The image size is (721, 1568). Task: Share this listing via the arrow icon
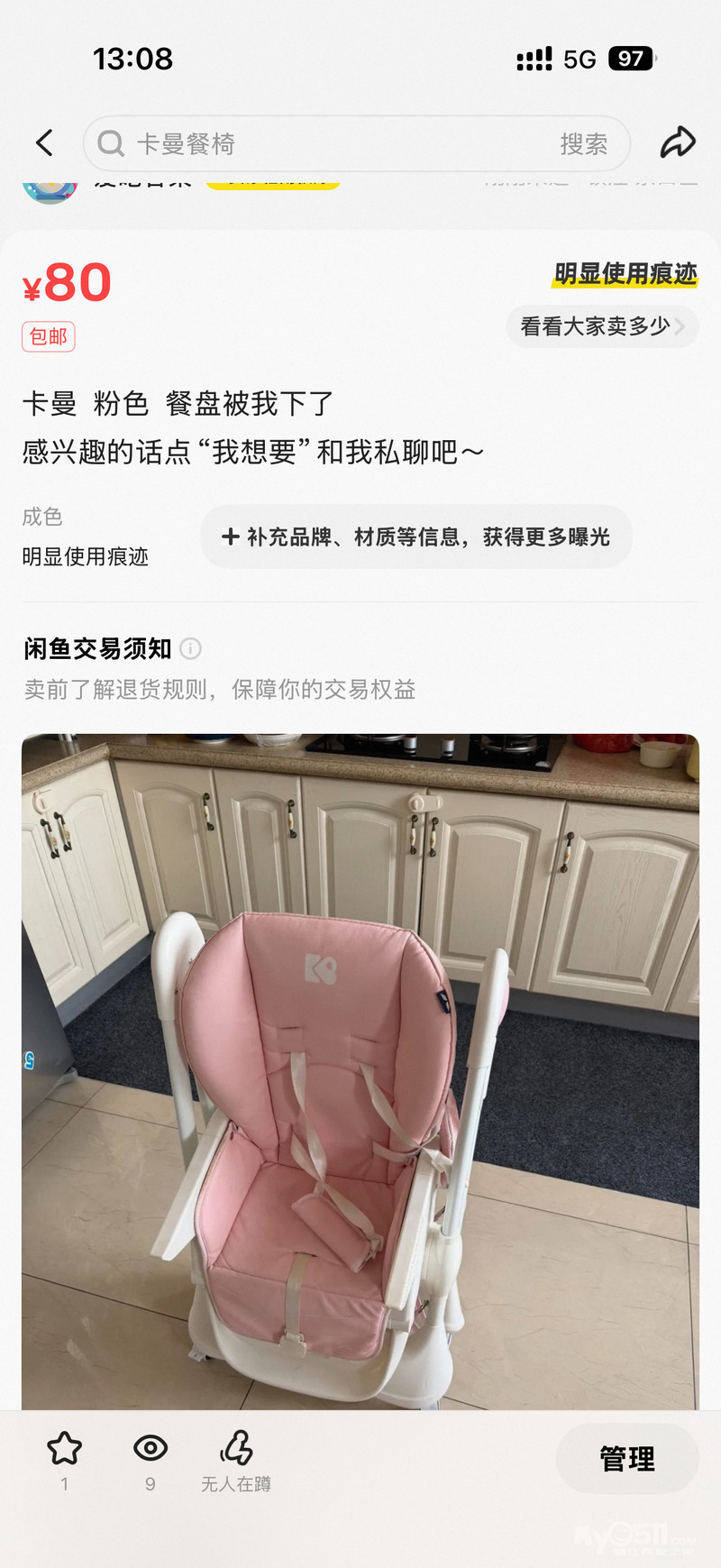coord(678,142)
